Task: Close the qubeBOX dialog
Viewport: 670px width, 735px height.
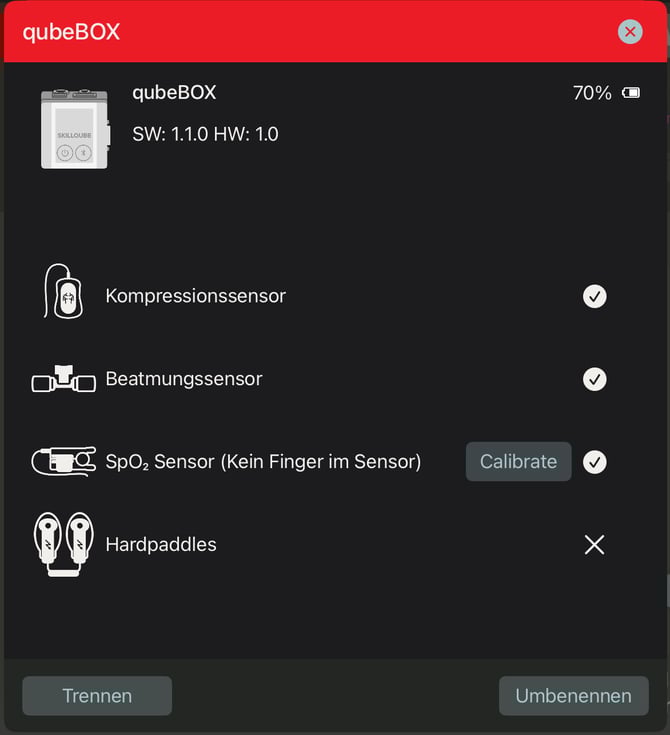Action: [x=630, y=32]
